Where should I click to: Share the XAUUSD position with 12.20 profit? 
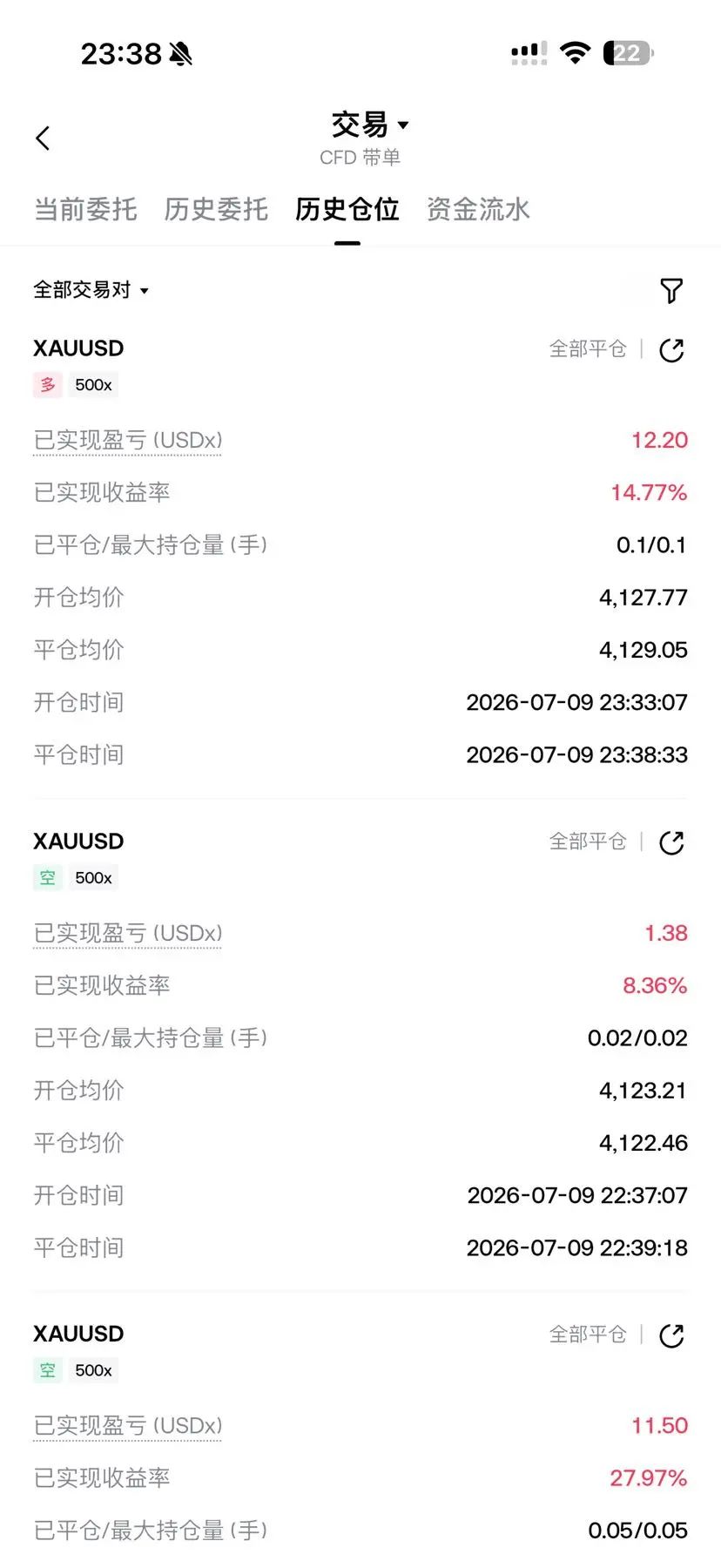pyautogui.click(x=671, y=350)
